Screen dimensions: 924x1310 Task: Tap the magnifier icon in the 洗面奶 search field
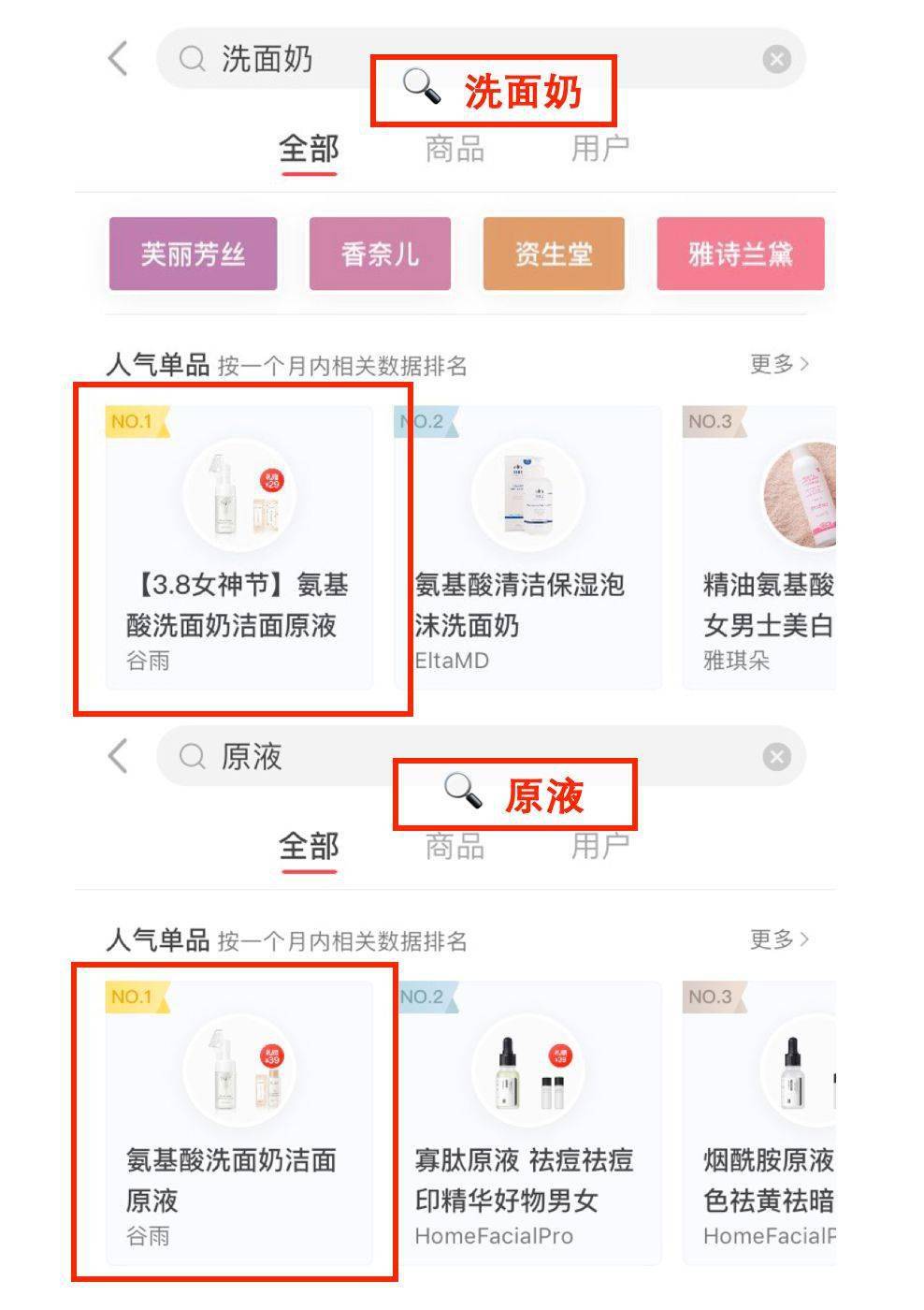(191, 58)
